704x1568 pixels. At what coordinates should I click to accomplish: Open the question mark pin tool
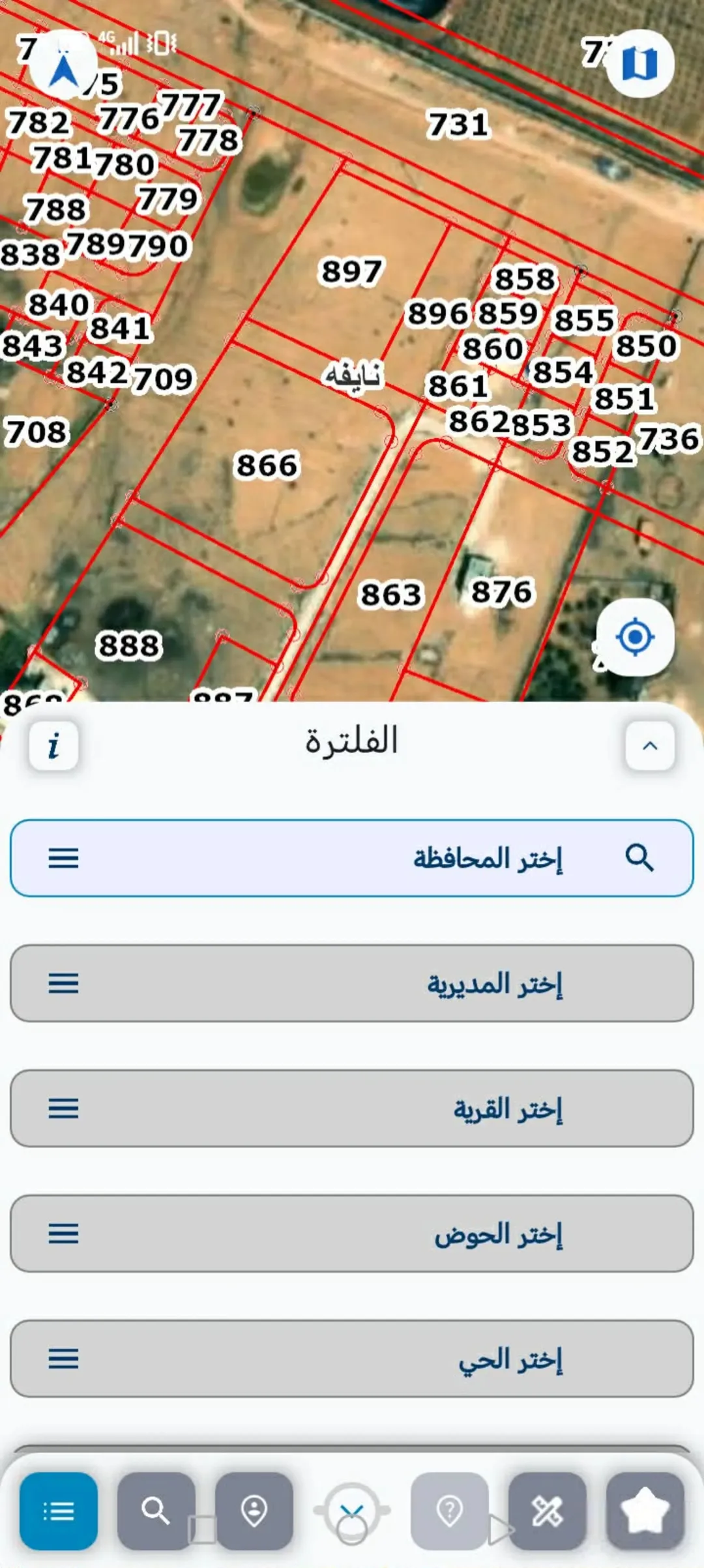pos(450,1511)
